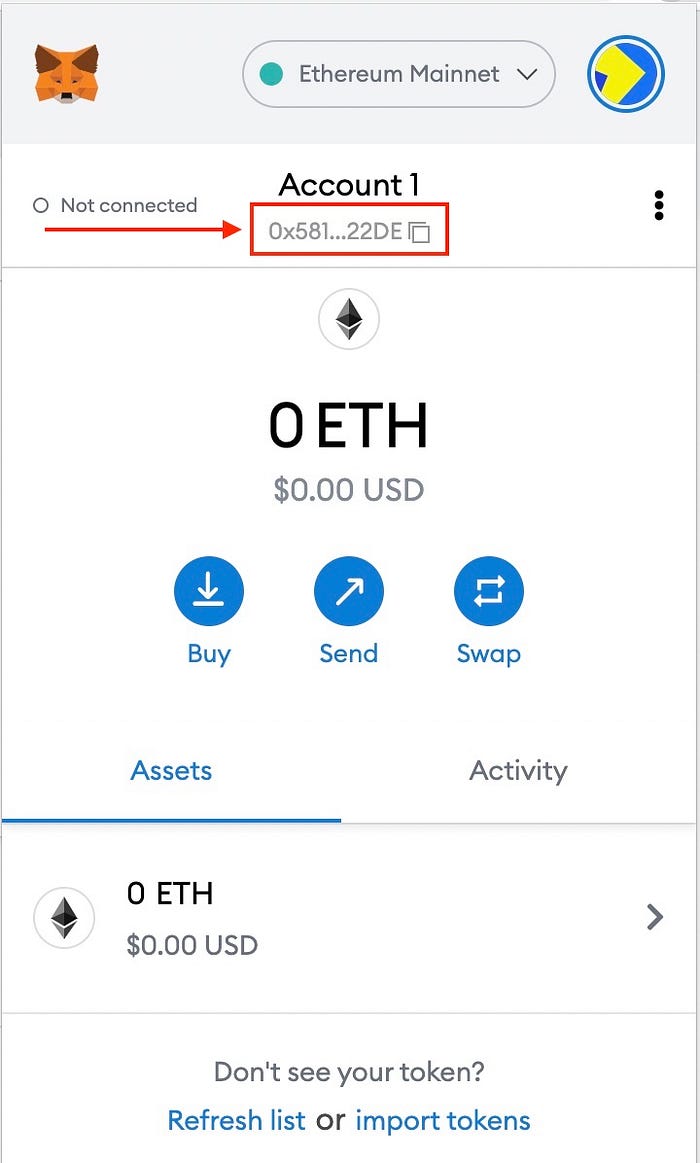Tap the Refresh list link
Image resolution: width=700 pixels, height=1163 pixels.
coord(237,1120)
